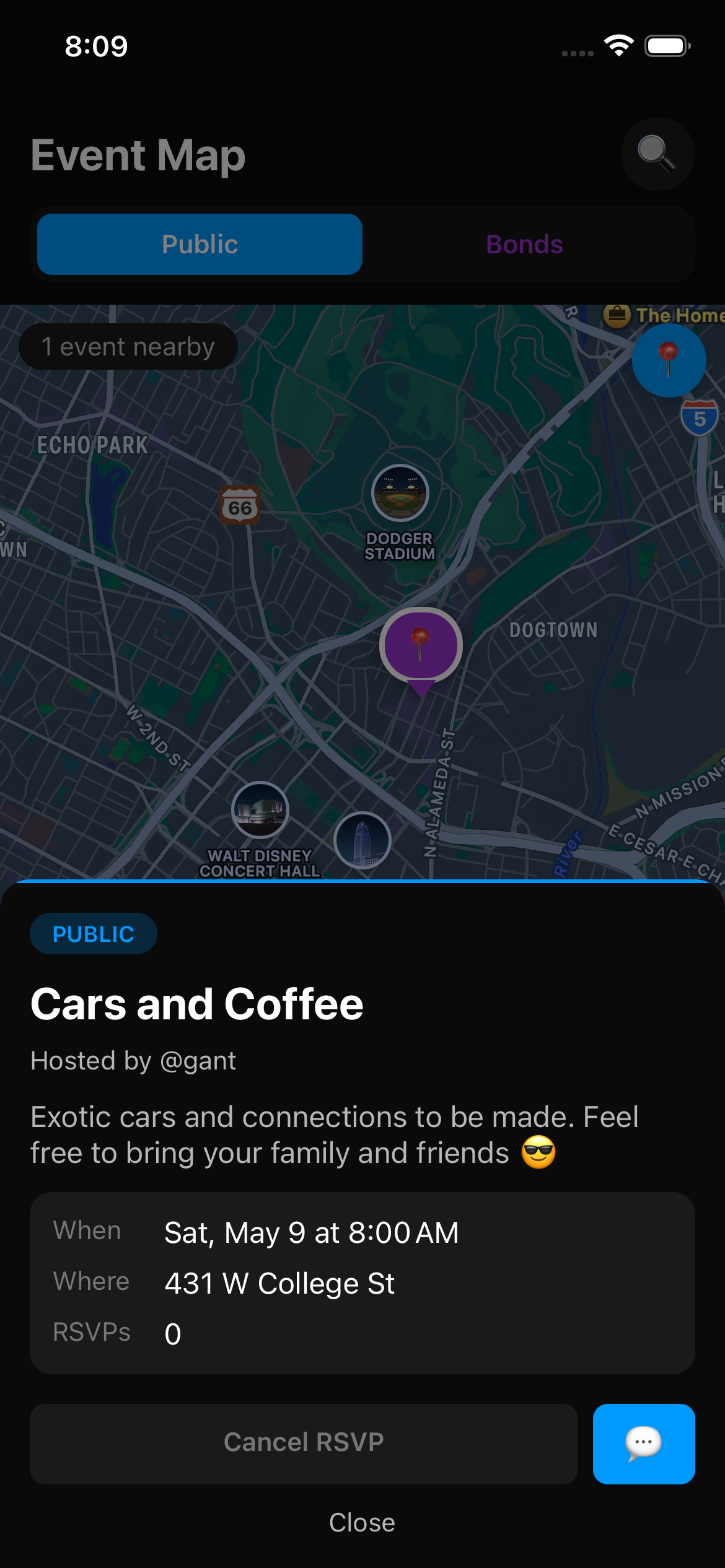Open the Dodger Stadium map marker

400,492
